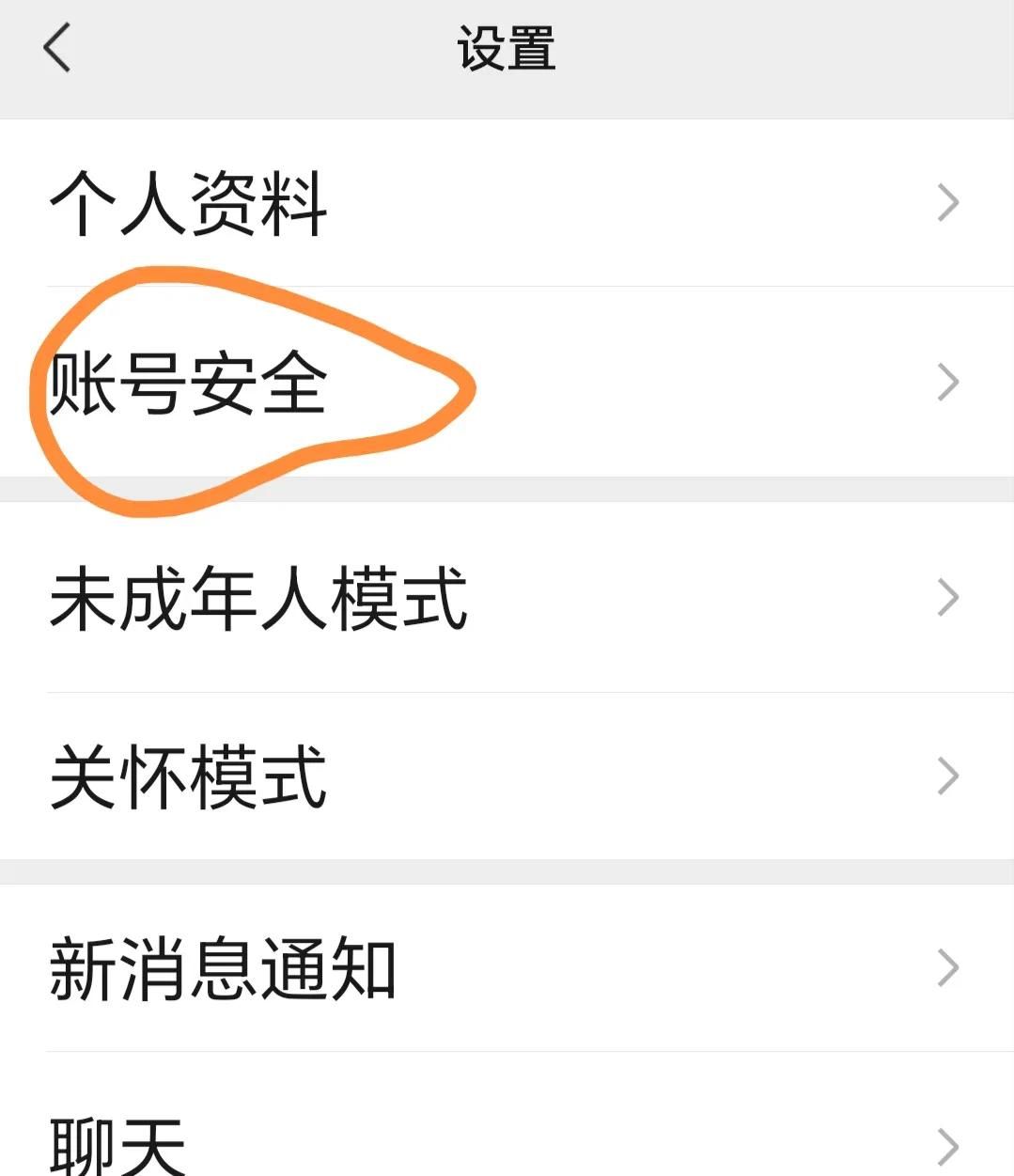Open 聊天 settings
Image resolution: width=1014 pixels, height=1176 pixels.
coord(117,1143)
